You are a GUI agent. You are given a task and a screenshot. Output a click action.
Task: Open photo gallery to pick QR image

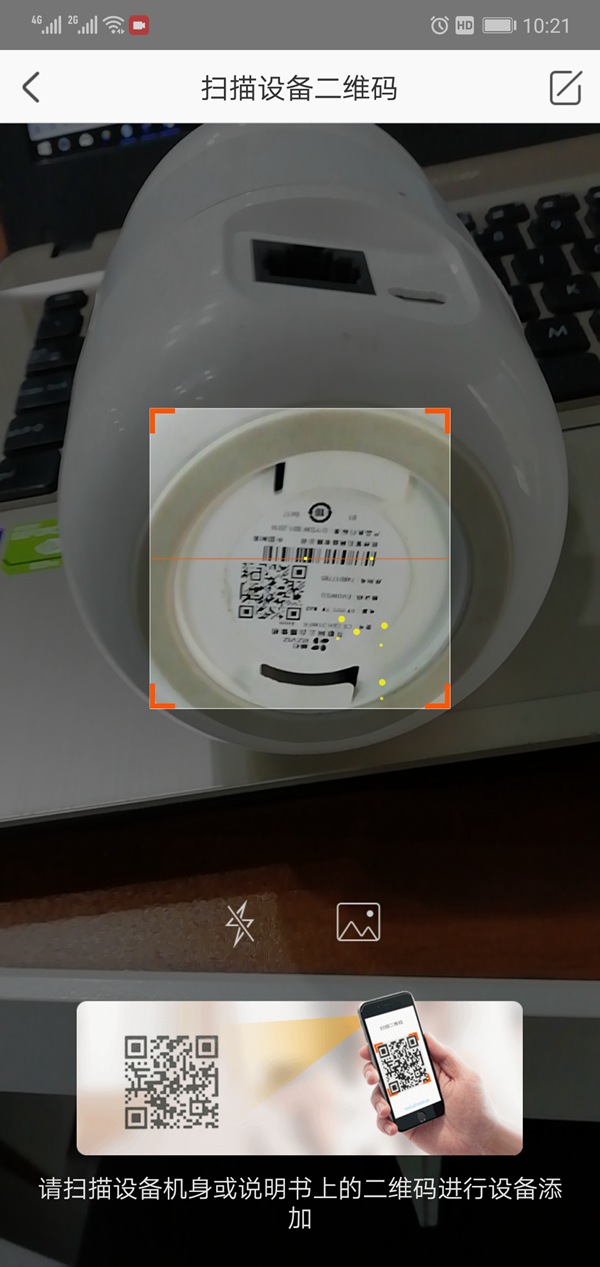[x=358, y=922]
